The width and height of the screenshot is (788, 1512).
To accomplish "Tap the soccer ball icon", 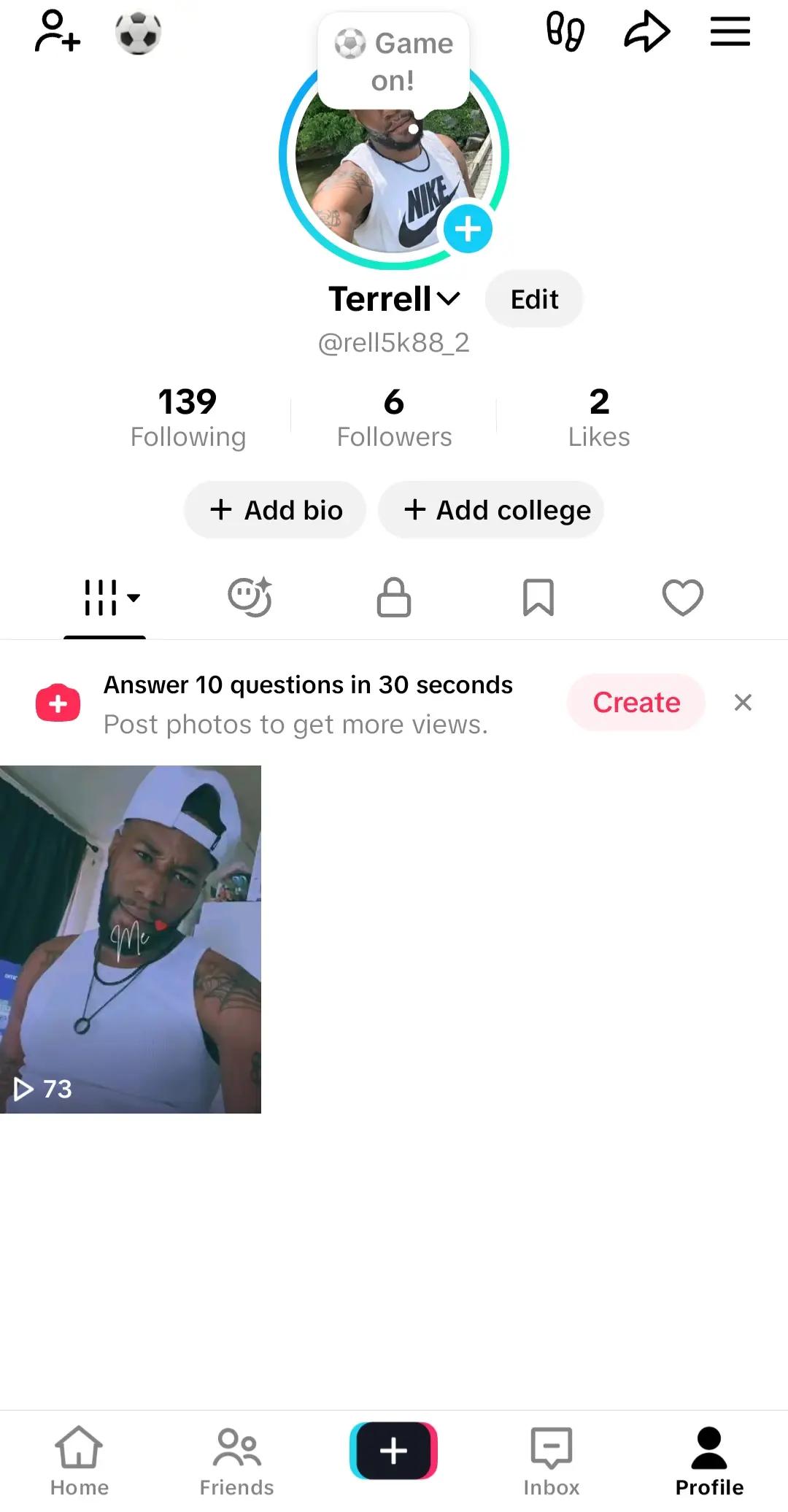I will tap(138, 32).
